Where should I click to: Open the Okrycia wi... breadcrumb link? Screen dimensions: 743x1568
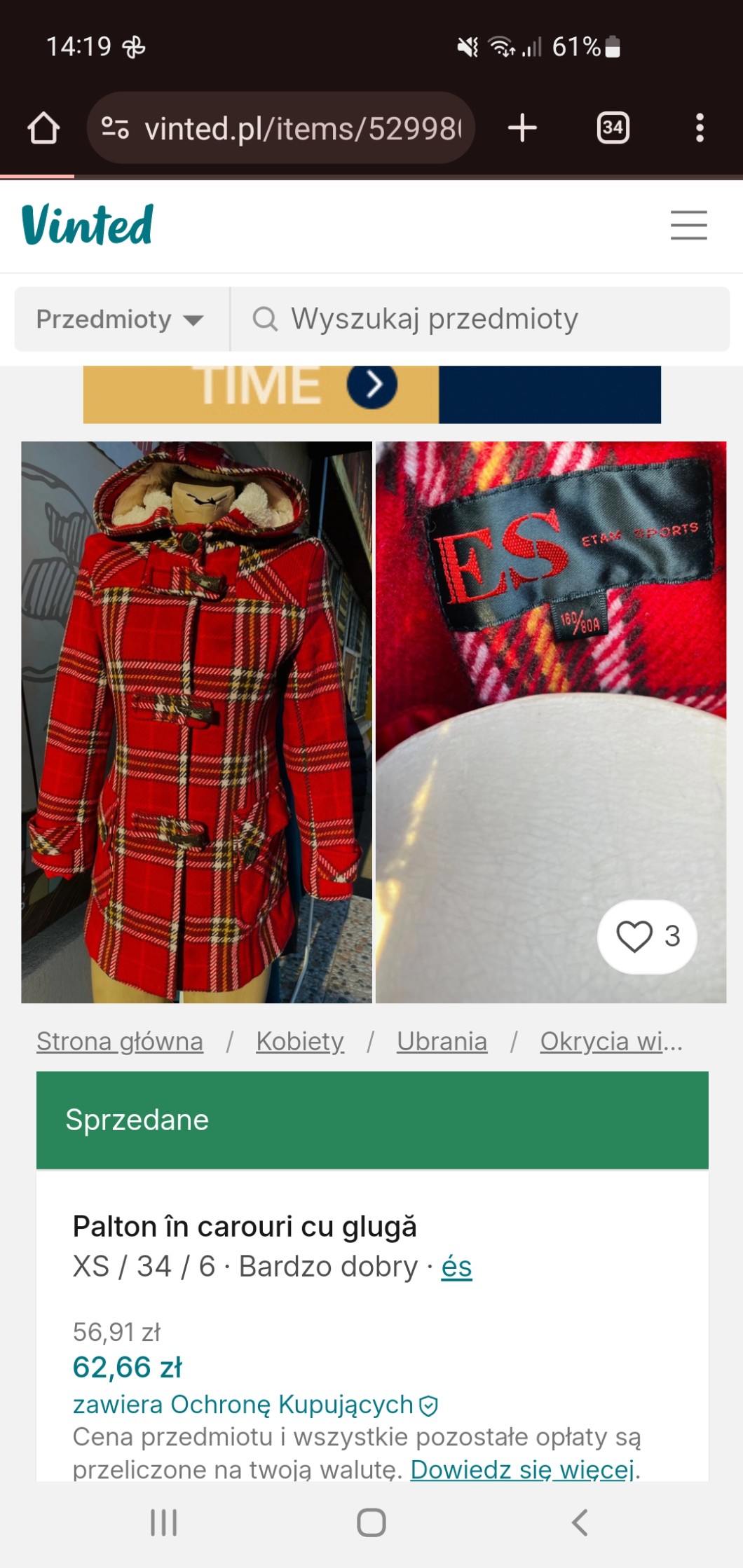(611, 1042)
